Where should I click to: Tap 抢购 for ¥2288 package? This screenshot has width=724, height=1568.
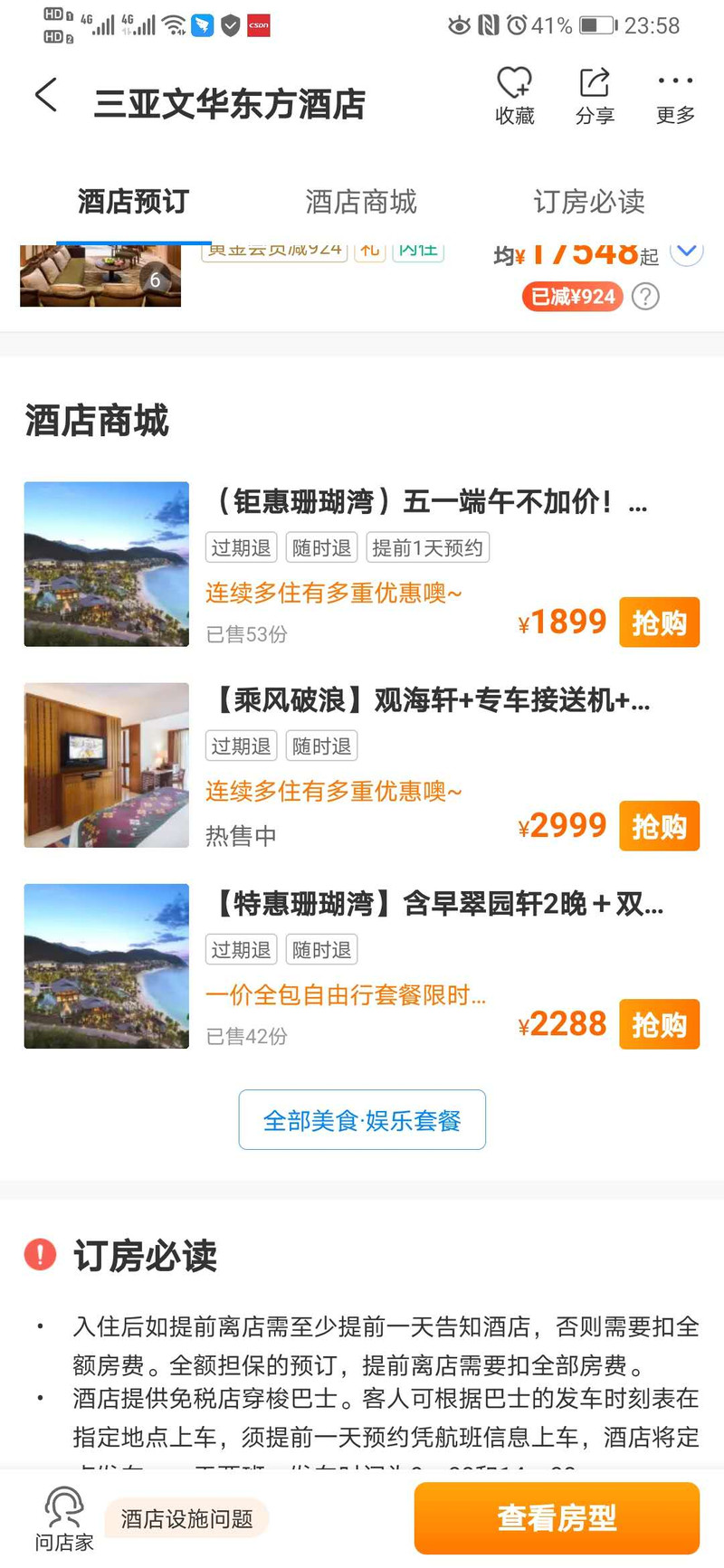pyautogui.click(x=659, y=1024)
